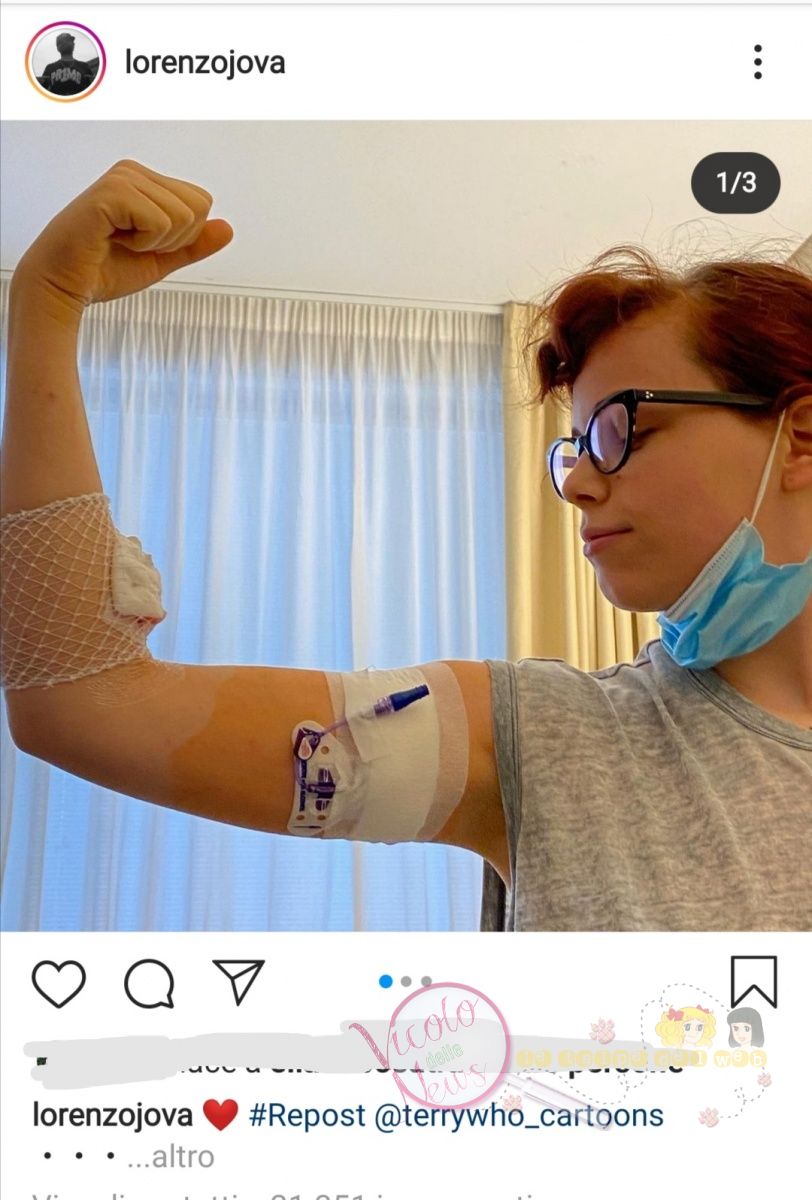Share the post via paper plane icon
This screenshot has height=1200, width=812.
click(x=239, y=982)
